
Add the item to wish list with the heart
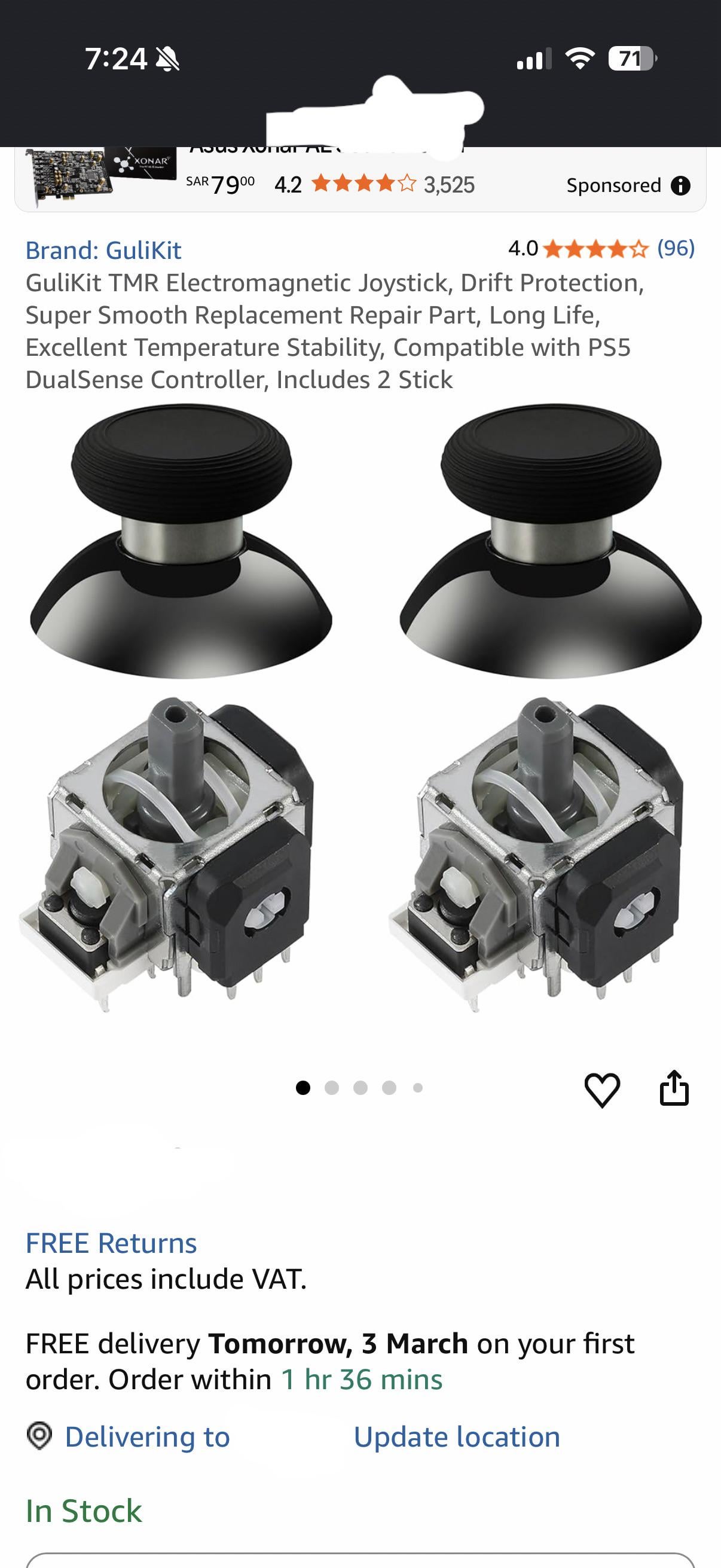602,1090
